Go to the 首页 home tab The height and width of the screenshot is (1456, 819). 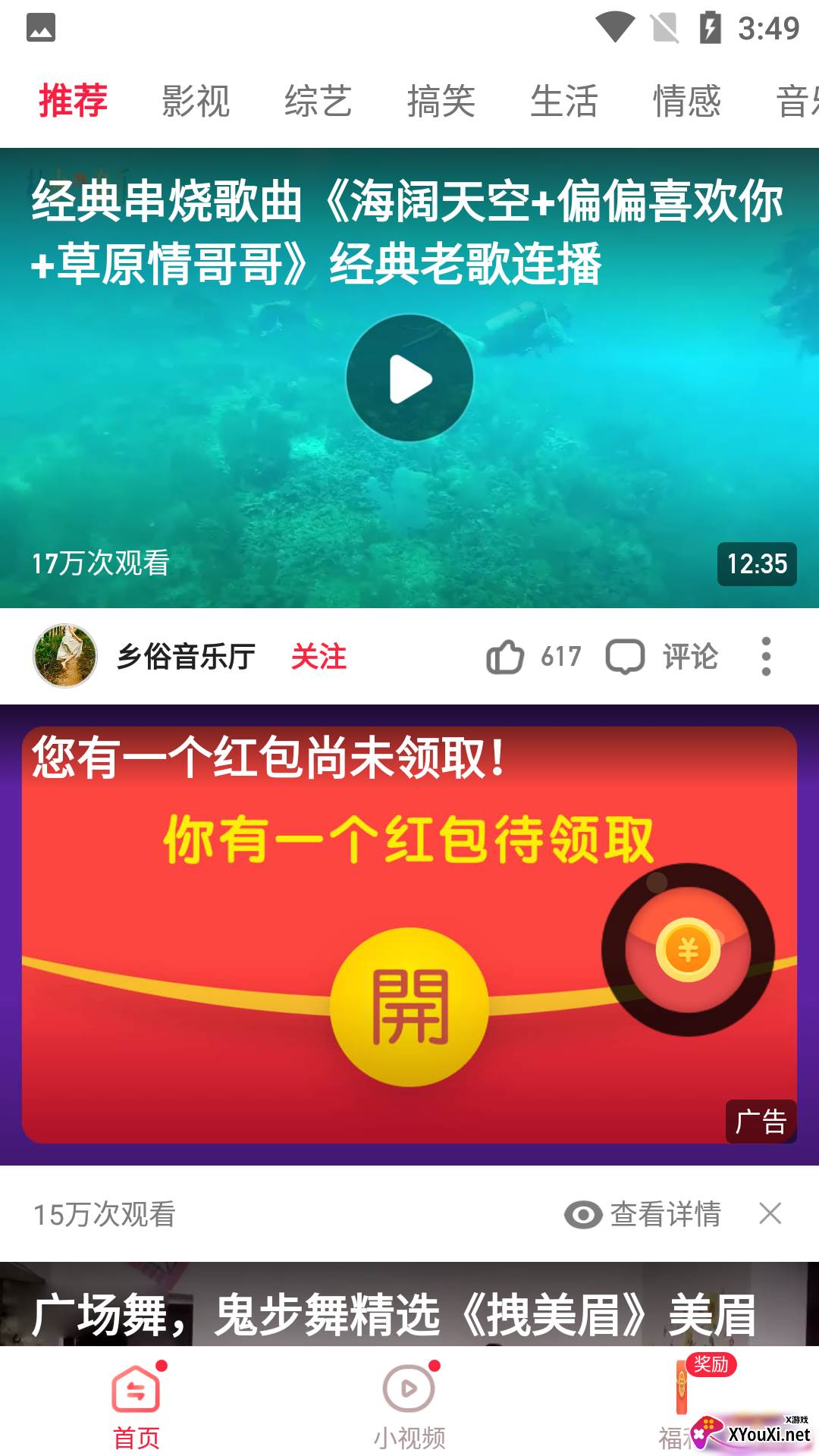pyautogui.click(x=136, y=1404)
